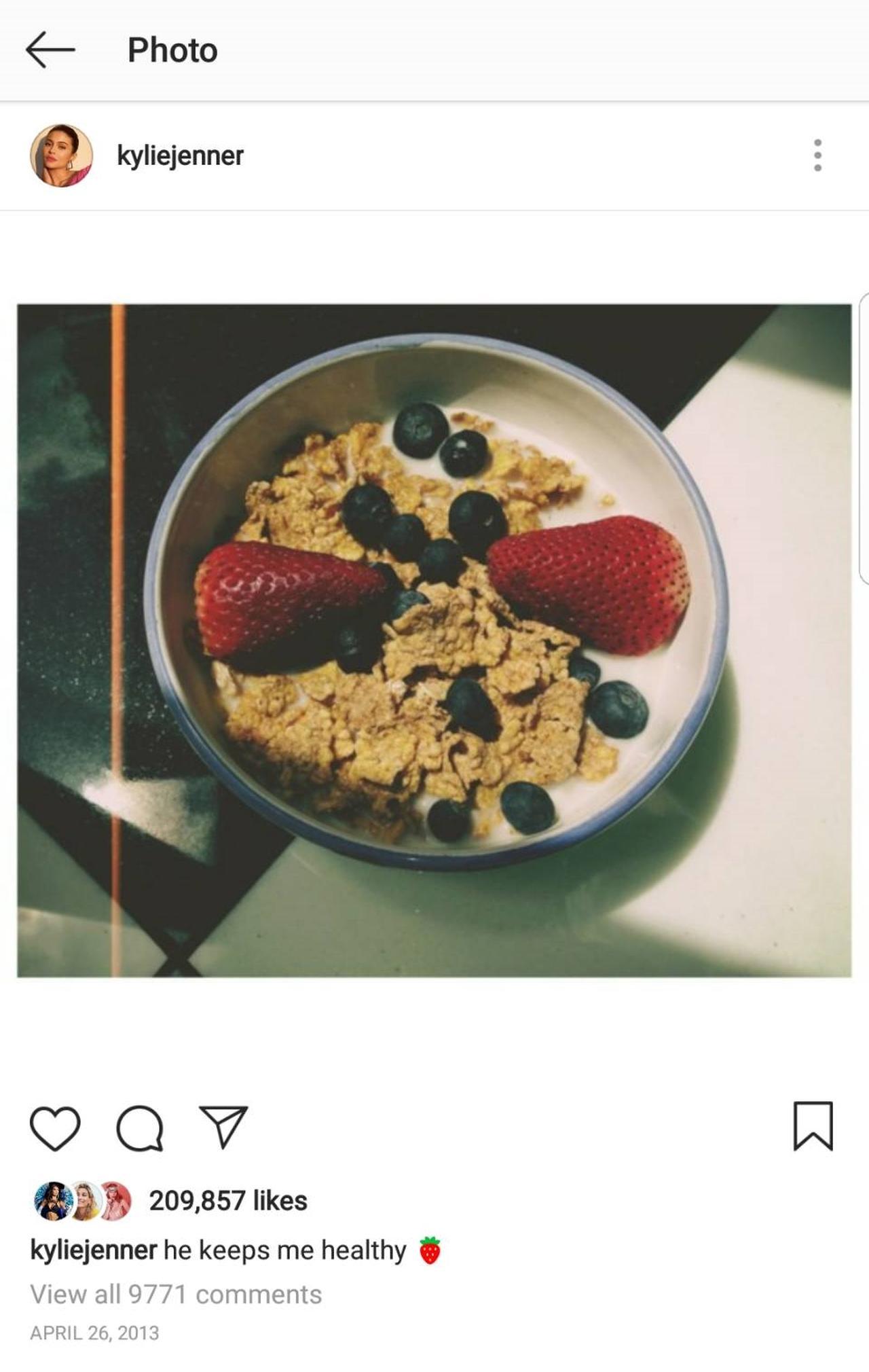Image resolution: width=869 pixels, height=1372 pixels.
Task: Go back using the arrow icon
Action: tap(50, 50)
